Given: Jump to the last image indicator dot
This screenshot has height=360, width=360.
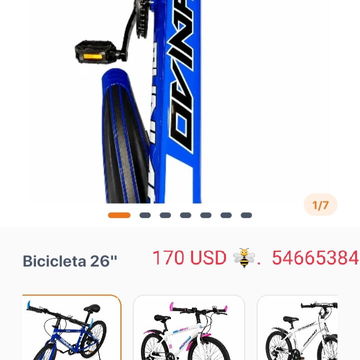Looking at the screenshot, I should pyautogui.click(x=246, y=215).
